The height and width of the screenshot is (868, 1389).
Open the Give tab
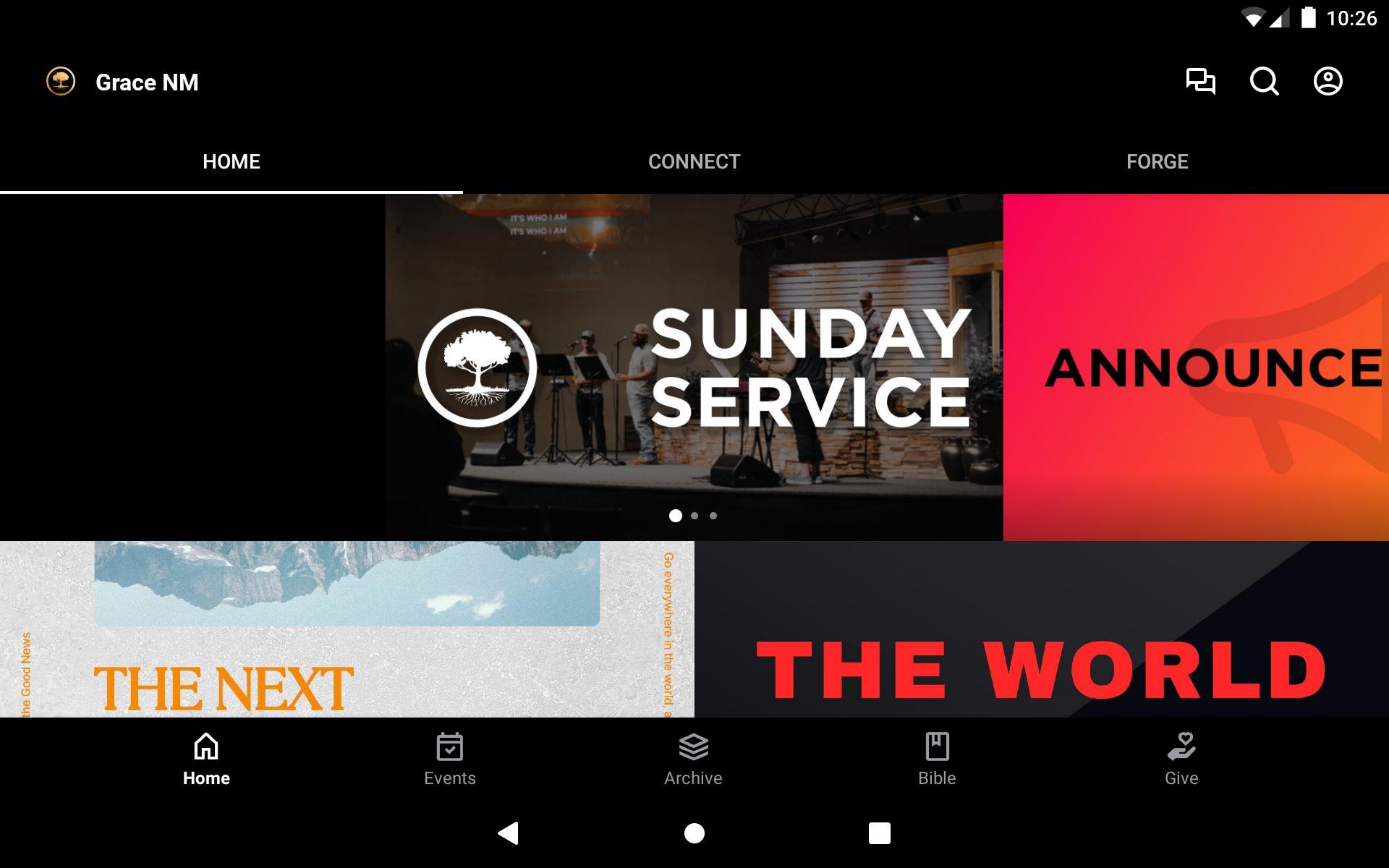click(x=1181, y=759)
